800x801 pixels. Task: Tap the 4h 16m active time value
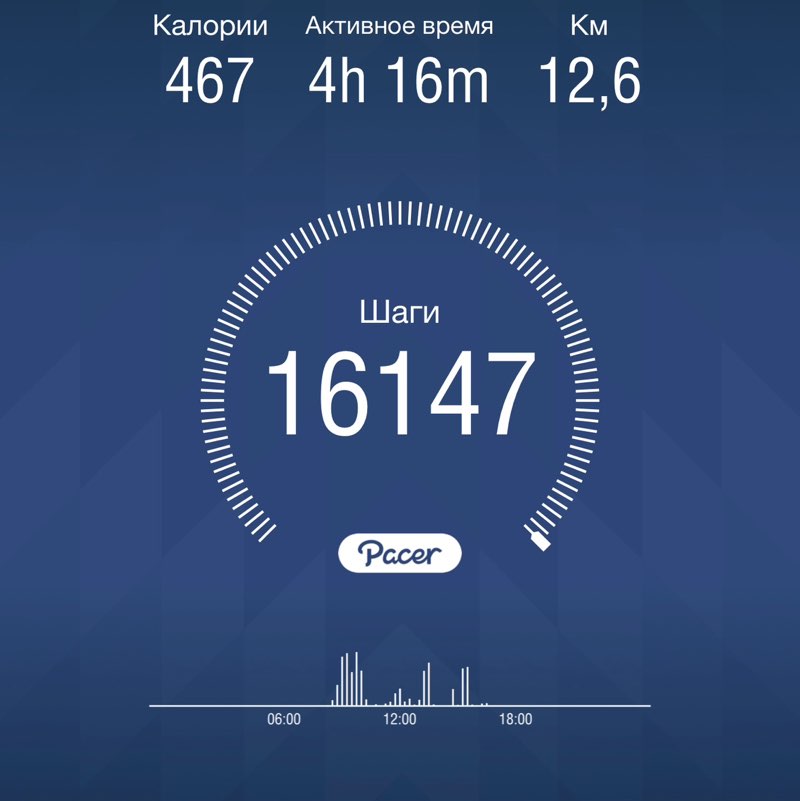[398, 80]
